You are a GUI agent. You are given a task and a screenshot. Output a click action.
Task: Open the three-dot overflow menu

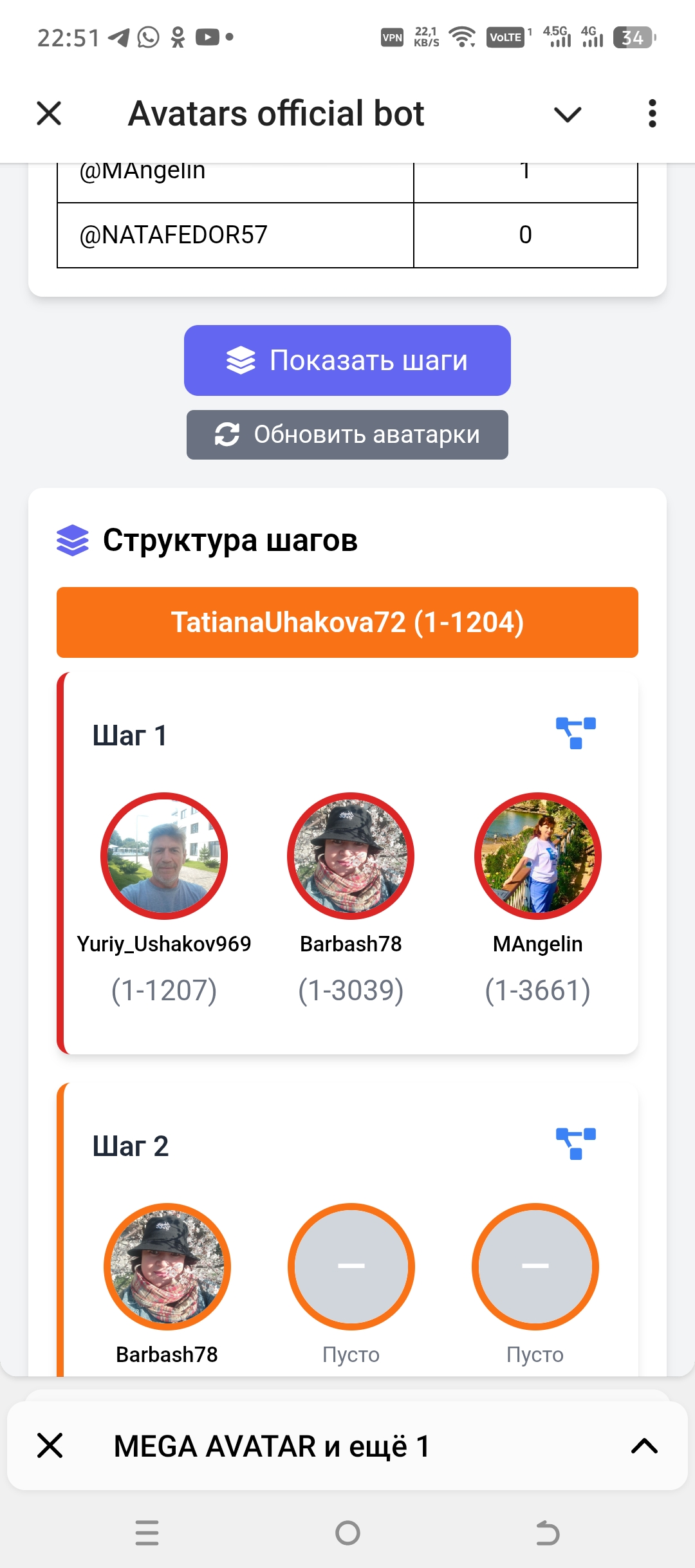[x=652, y=113]
